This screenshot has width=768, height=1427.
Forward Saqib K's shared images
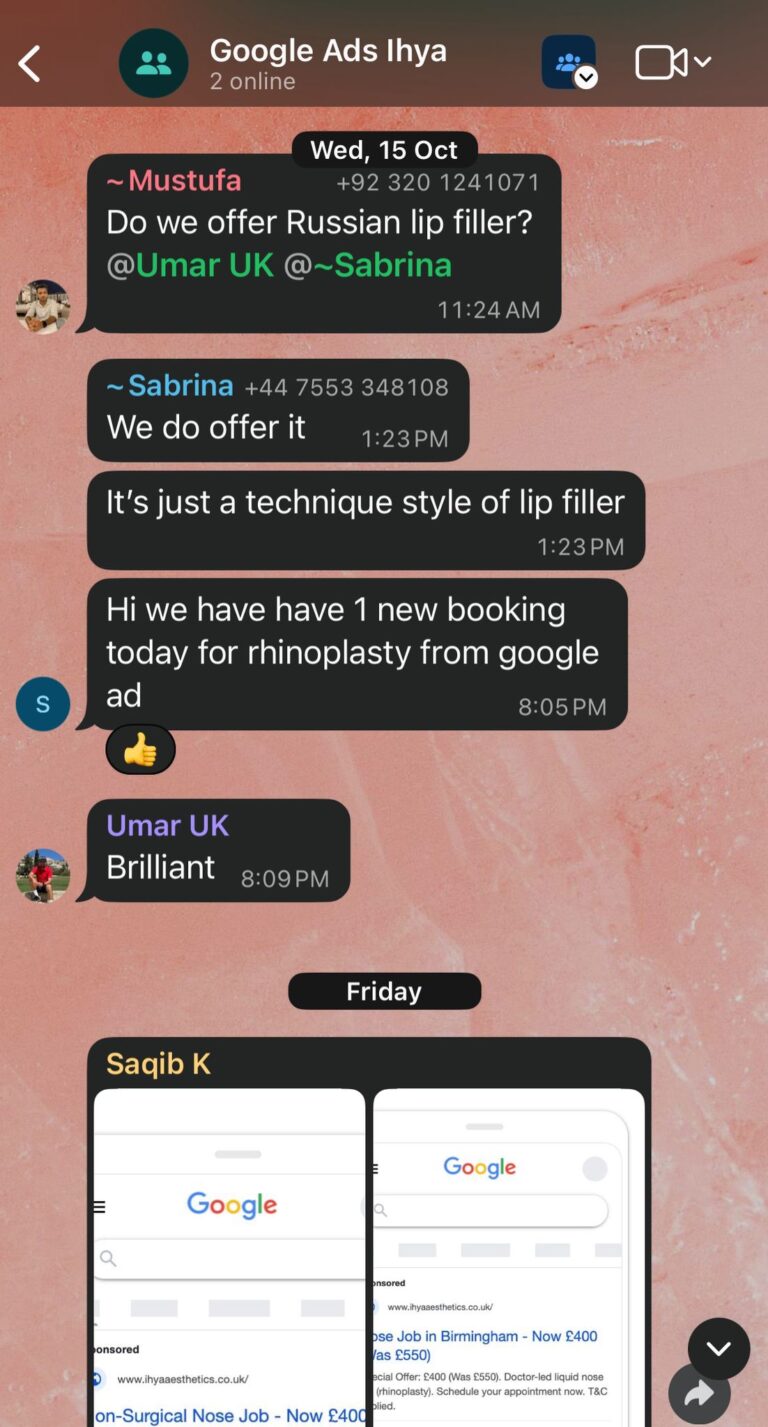699,1394
